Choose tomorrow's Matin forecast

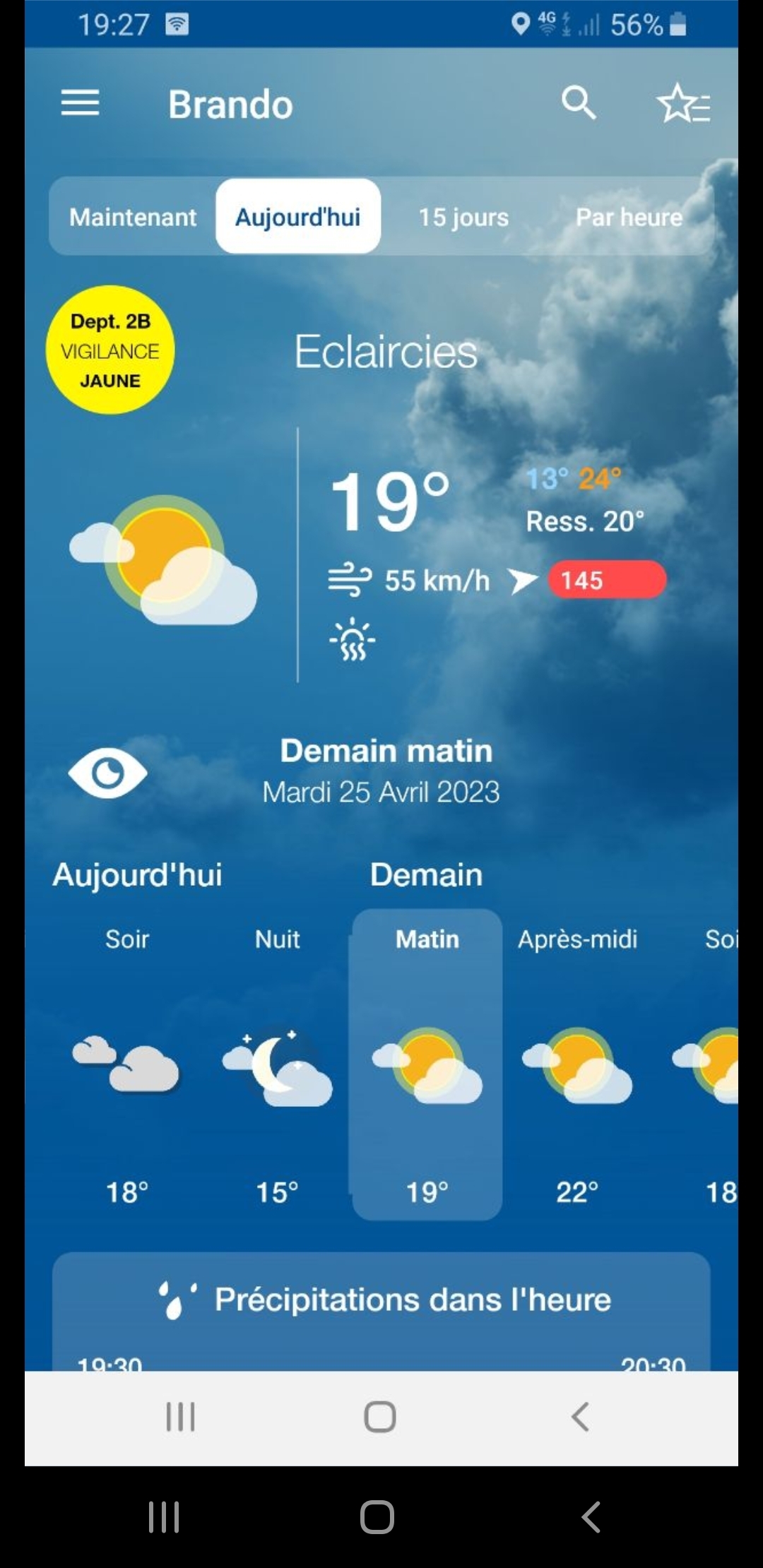[x=427, y=1064]
